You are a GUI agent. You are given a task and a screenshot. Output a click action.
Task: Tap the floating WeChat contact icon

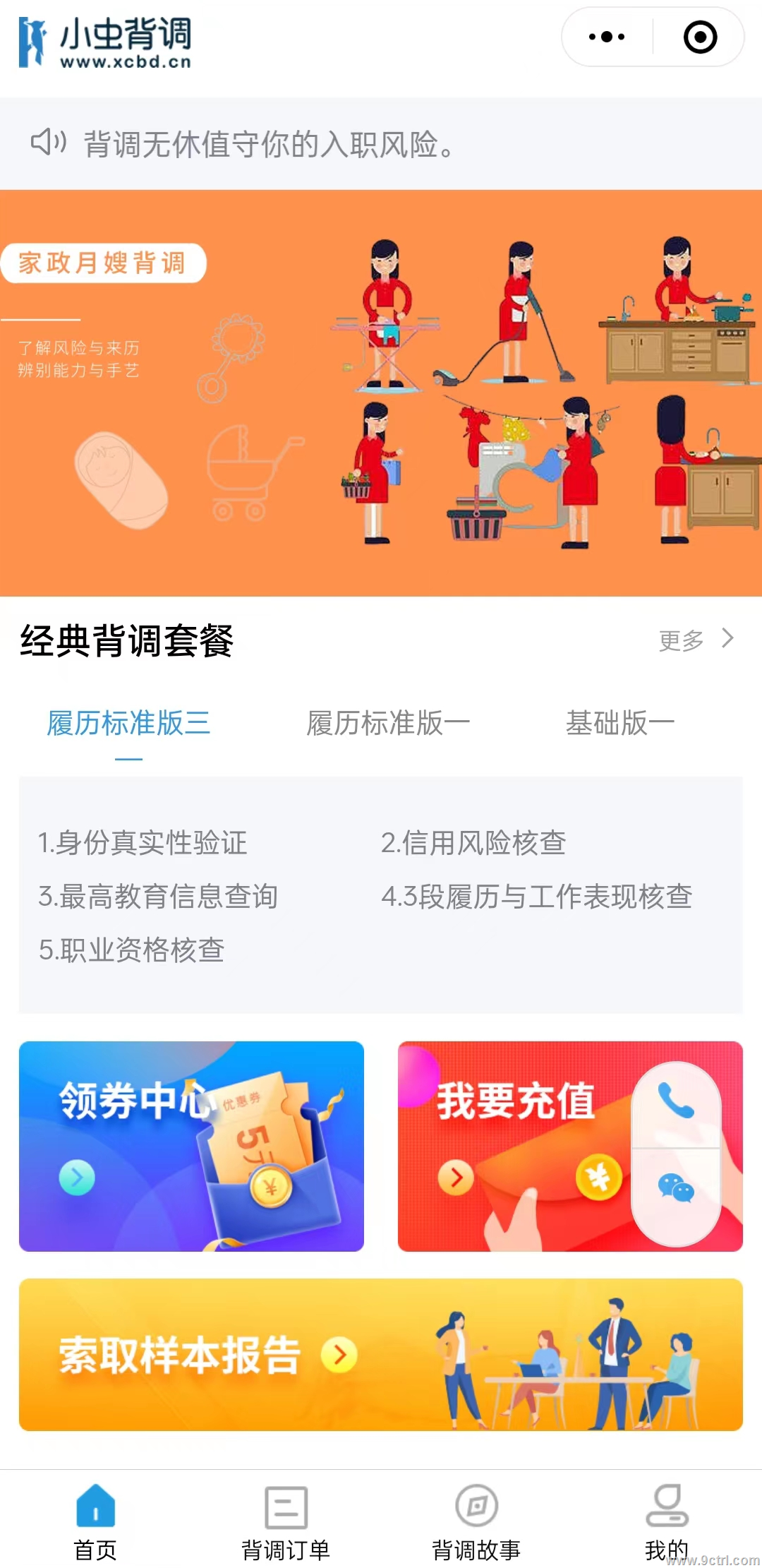point(675,1188)
